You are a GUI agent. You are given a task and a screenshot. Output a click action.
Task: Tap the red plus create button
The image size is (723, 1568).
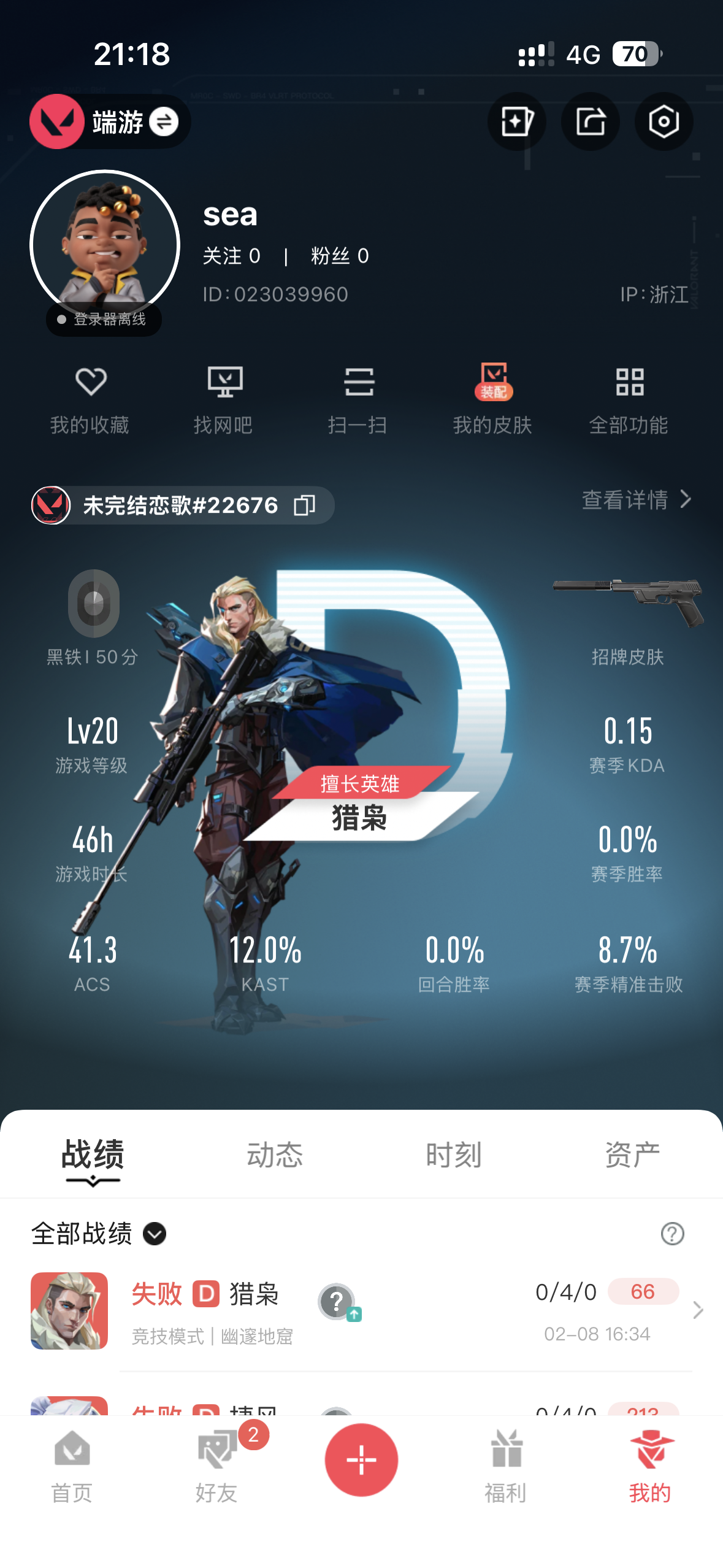361,1459
